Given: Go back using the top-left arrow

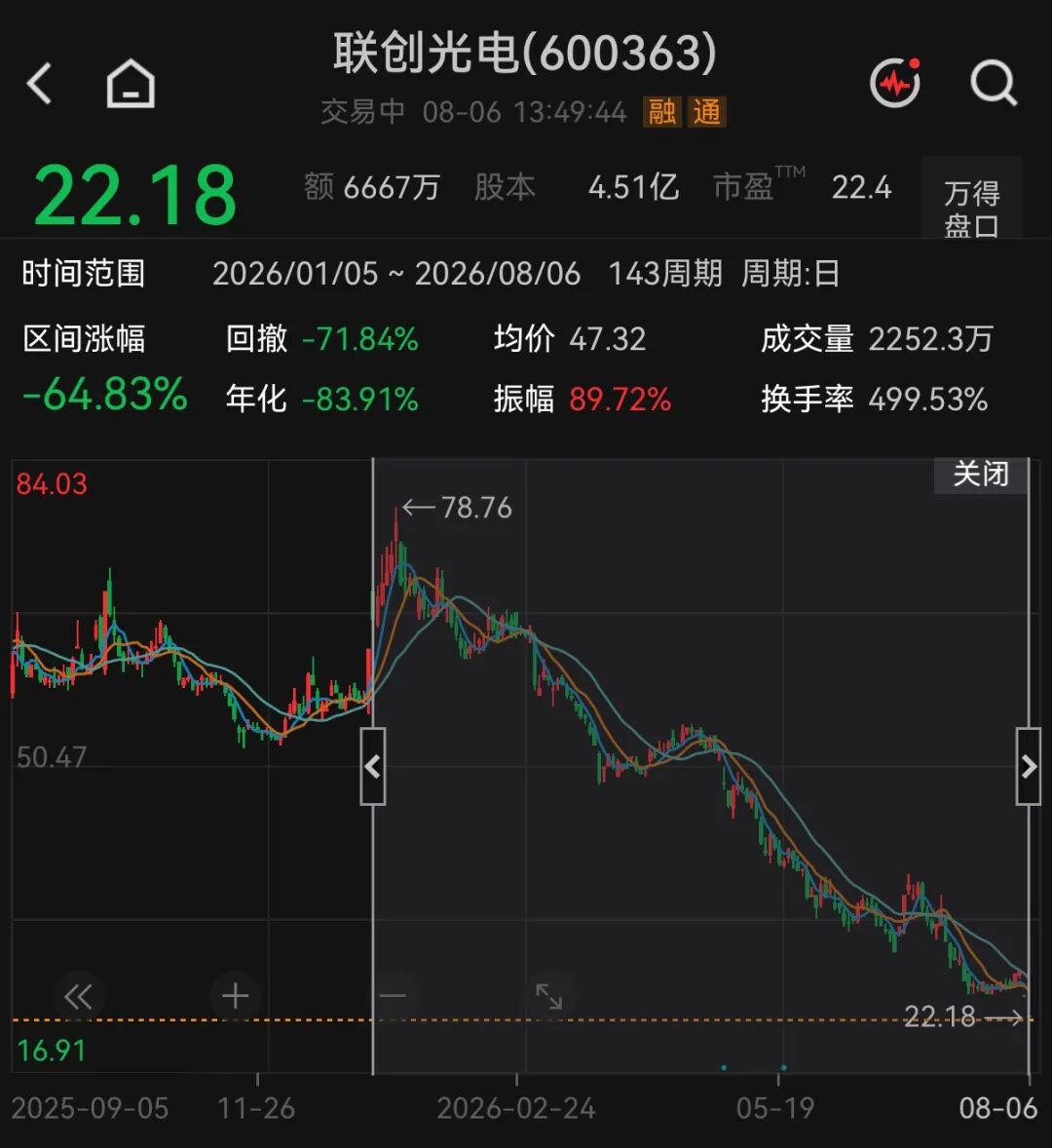Looking at the screenshot, I should coord(40,83).
